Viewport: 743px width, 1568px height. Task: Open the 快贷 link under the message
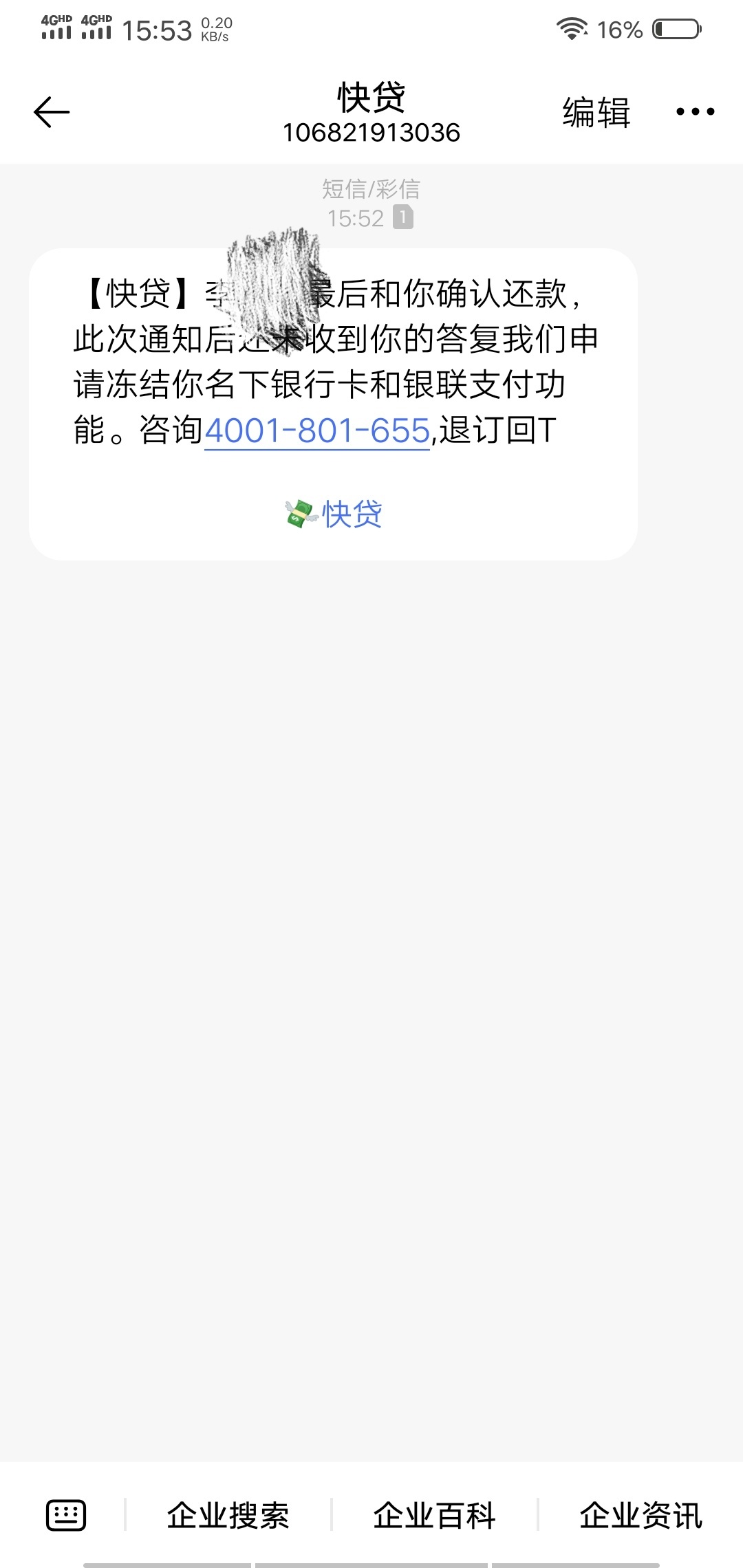[334, 514]
